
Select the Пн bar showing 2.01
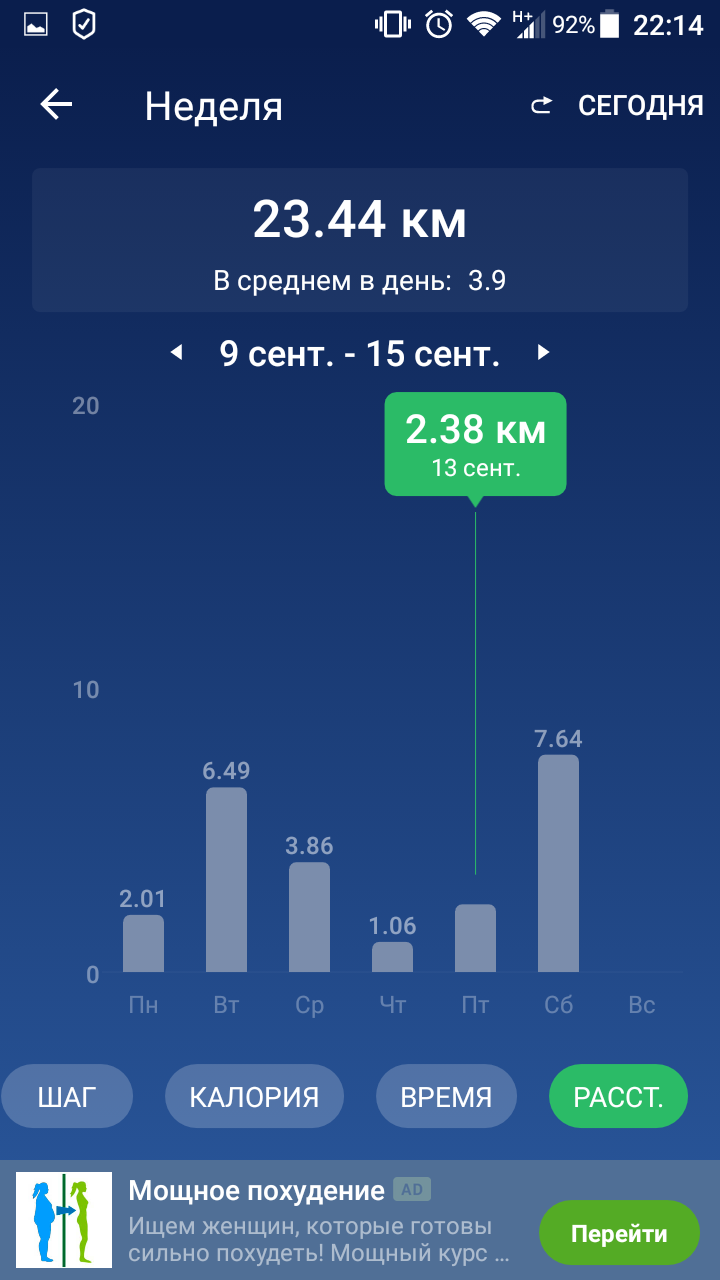point(143,943)
